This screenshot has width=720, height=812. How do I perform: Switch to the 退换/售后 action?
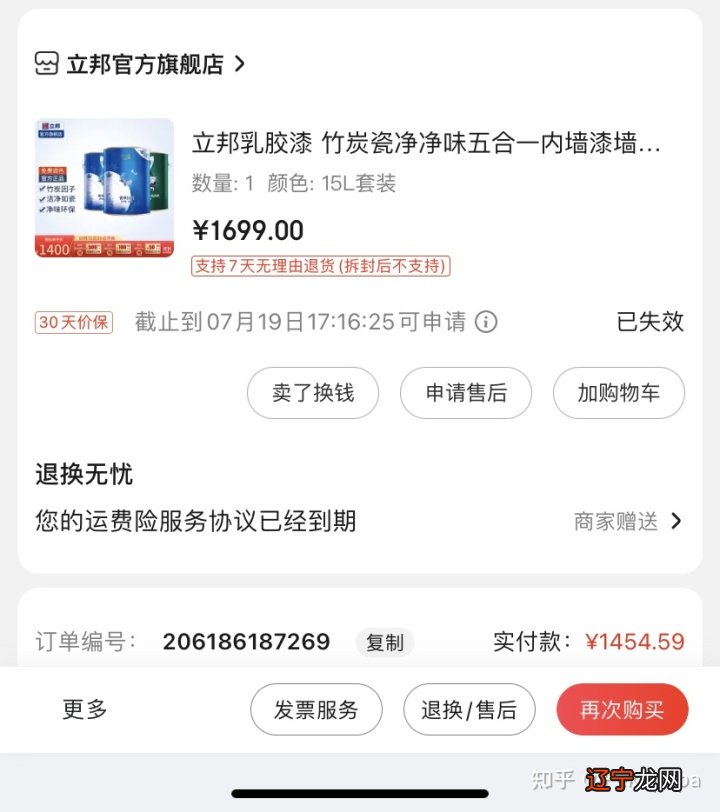[470, 710]
